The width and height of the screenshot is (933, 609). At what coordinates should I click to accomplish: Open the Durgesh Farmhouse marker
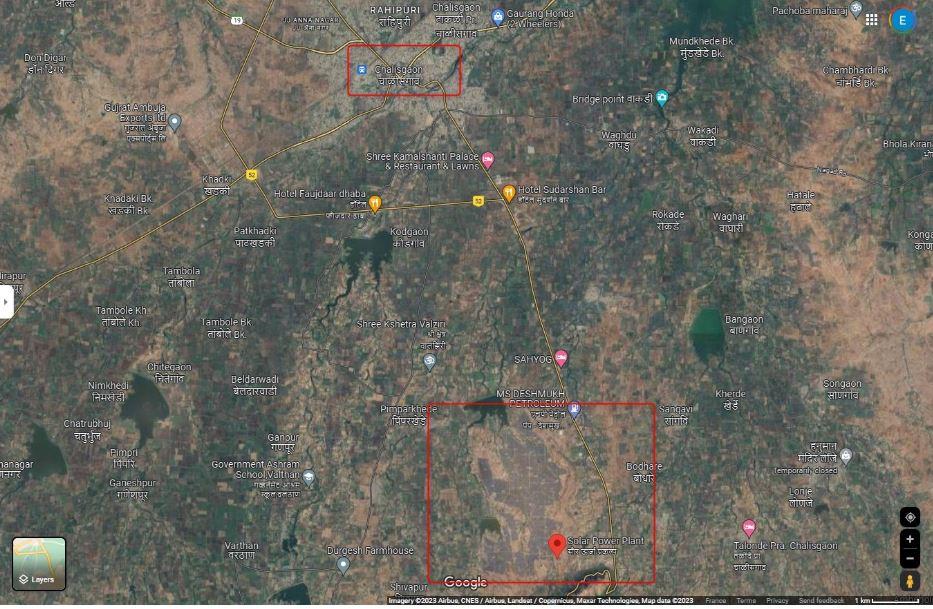(343, 565)
